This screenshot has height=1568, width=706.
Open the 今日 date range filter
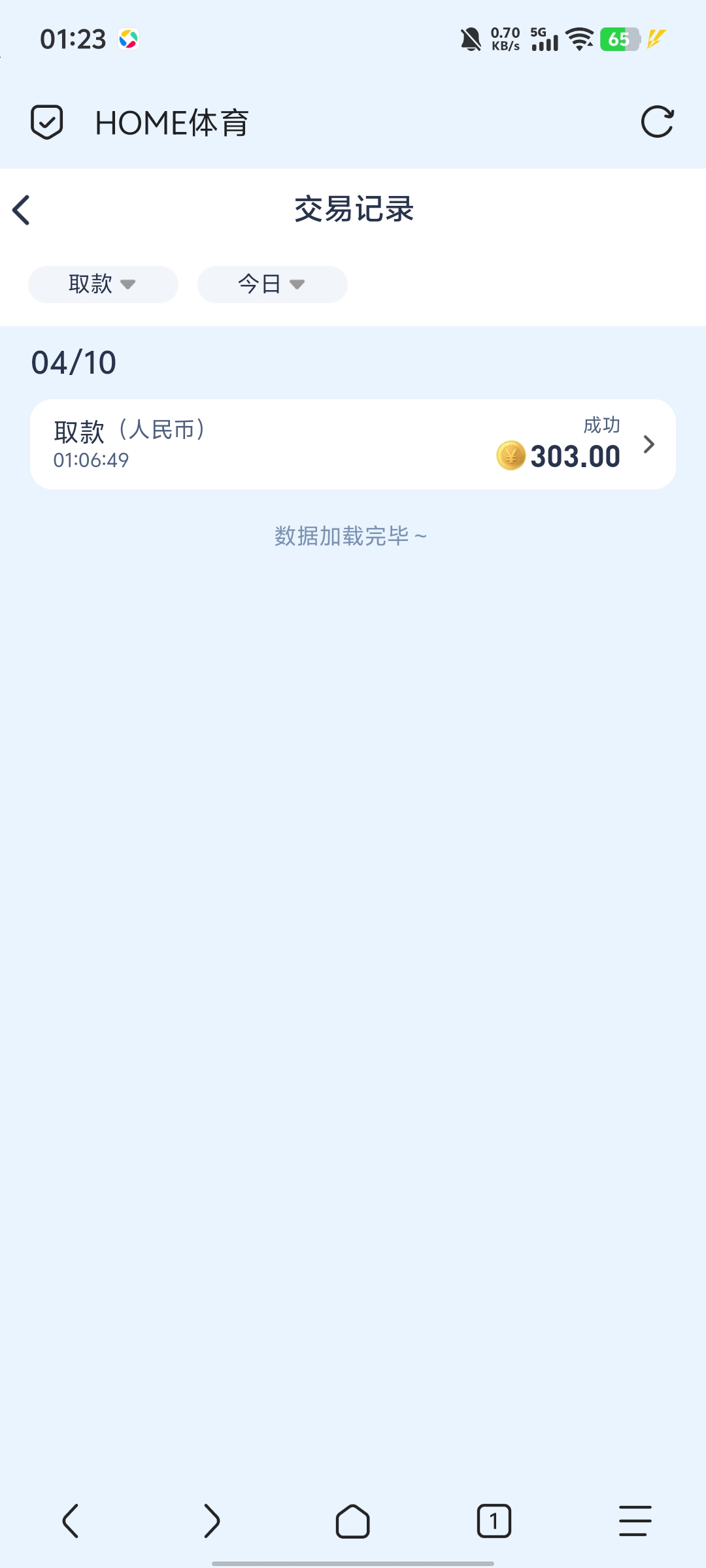click(272, 284)
